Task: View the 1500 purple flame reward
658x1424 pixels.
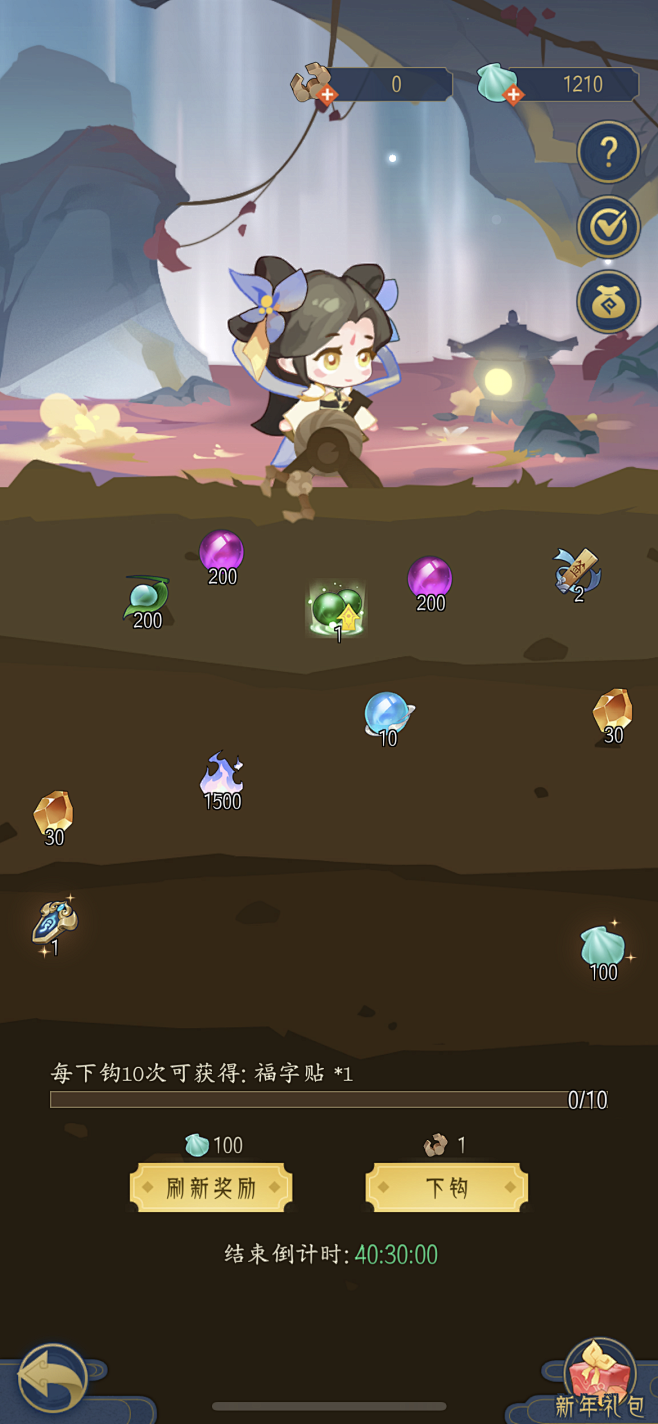Action: coord(222,776)
